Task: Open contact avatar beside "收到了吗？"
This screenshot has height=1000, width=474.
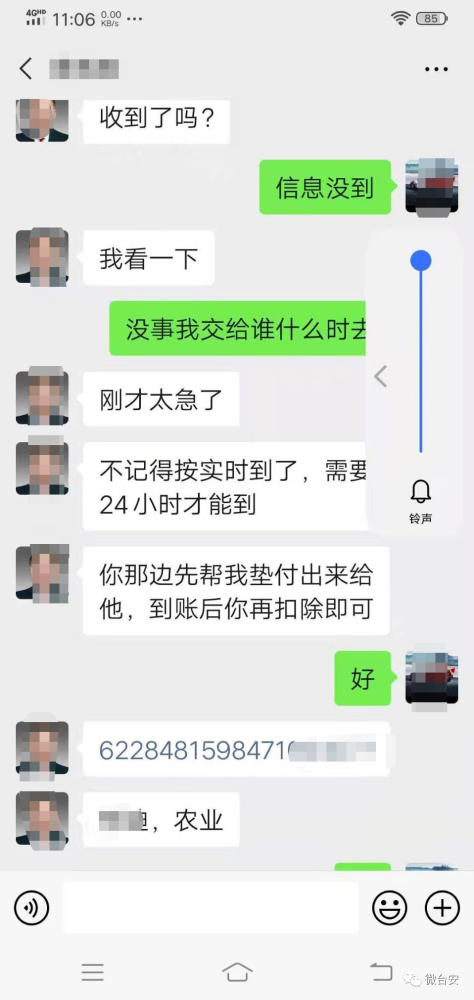Action: 42,120
